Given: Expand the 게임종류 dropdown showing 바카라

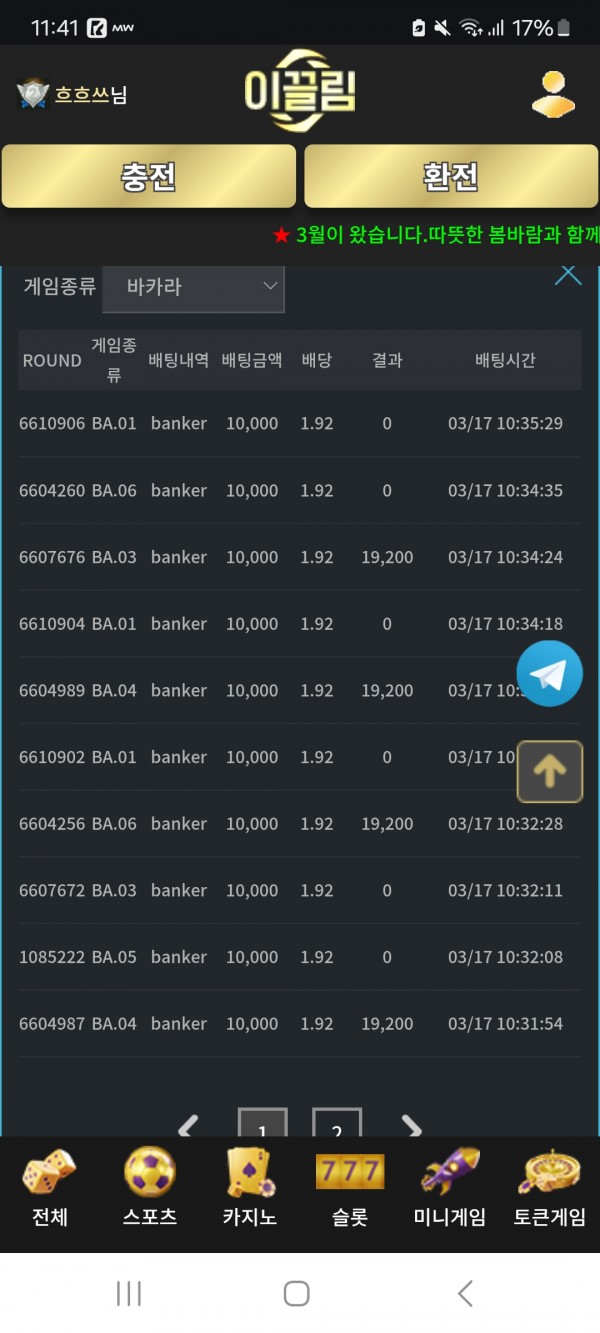Looking at the screenshot, I should click(193, 288).
